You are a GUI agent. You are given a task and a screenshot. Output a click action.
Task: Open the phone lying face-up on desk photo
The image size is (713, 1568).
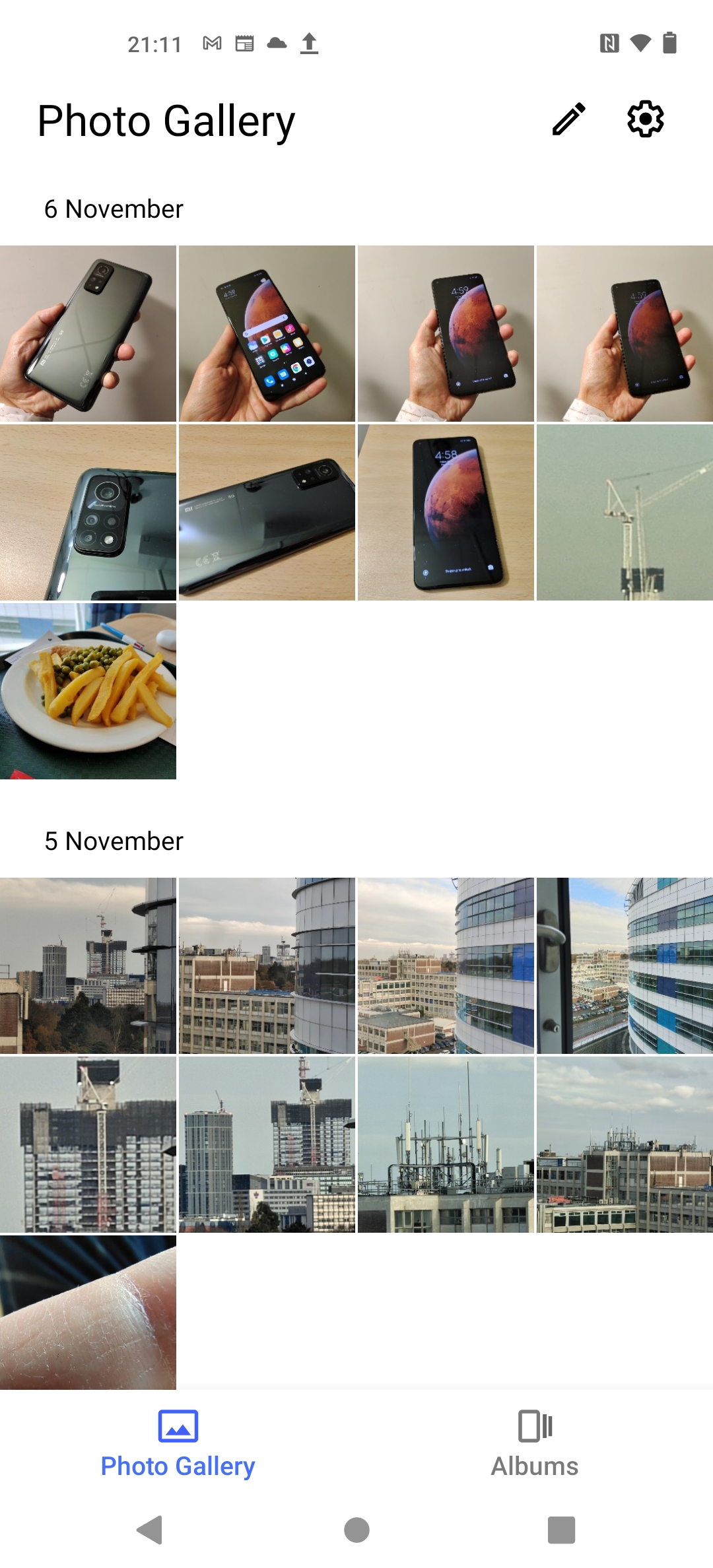click(x=446, y=512)
